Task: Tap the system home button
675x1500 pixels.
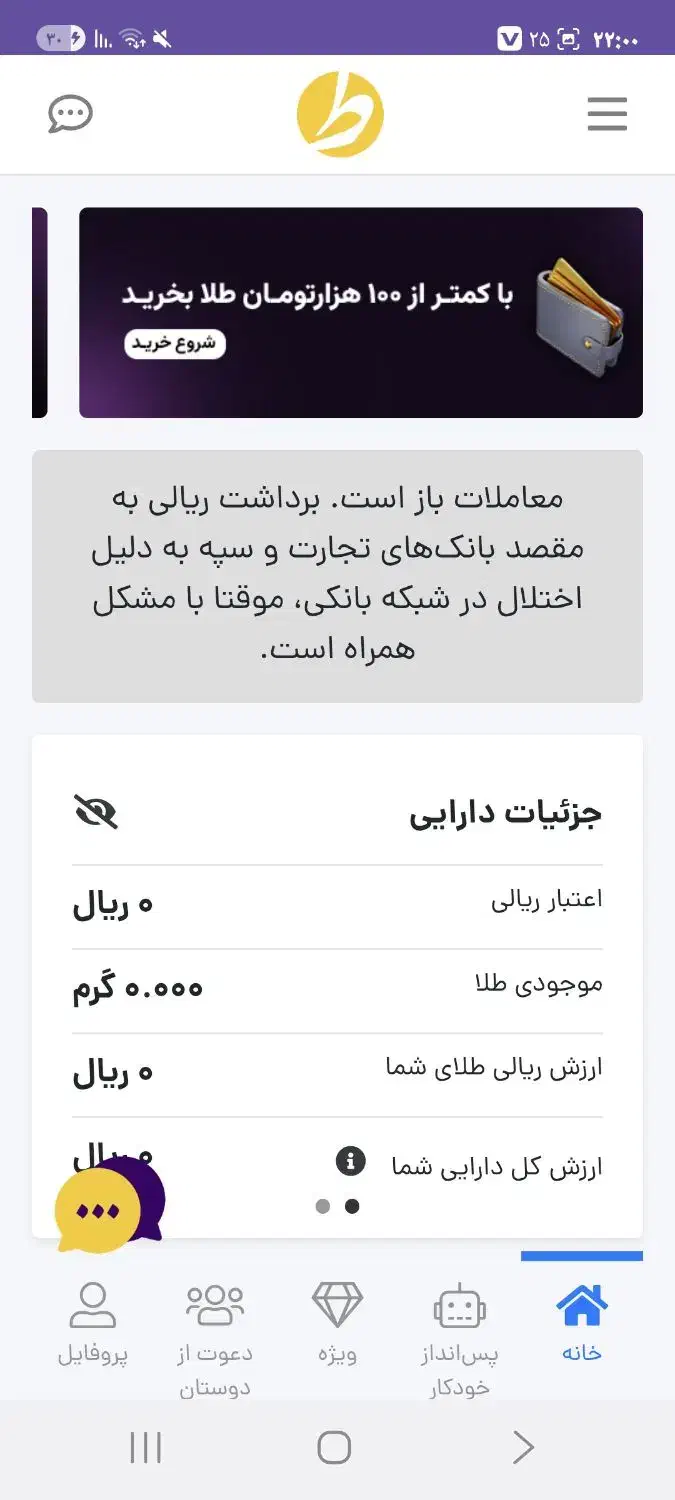Action: 334,1447
